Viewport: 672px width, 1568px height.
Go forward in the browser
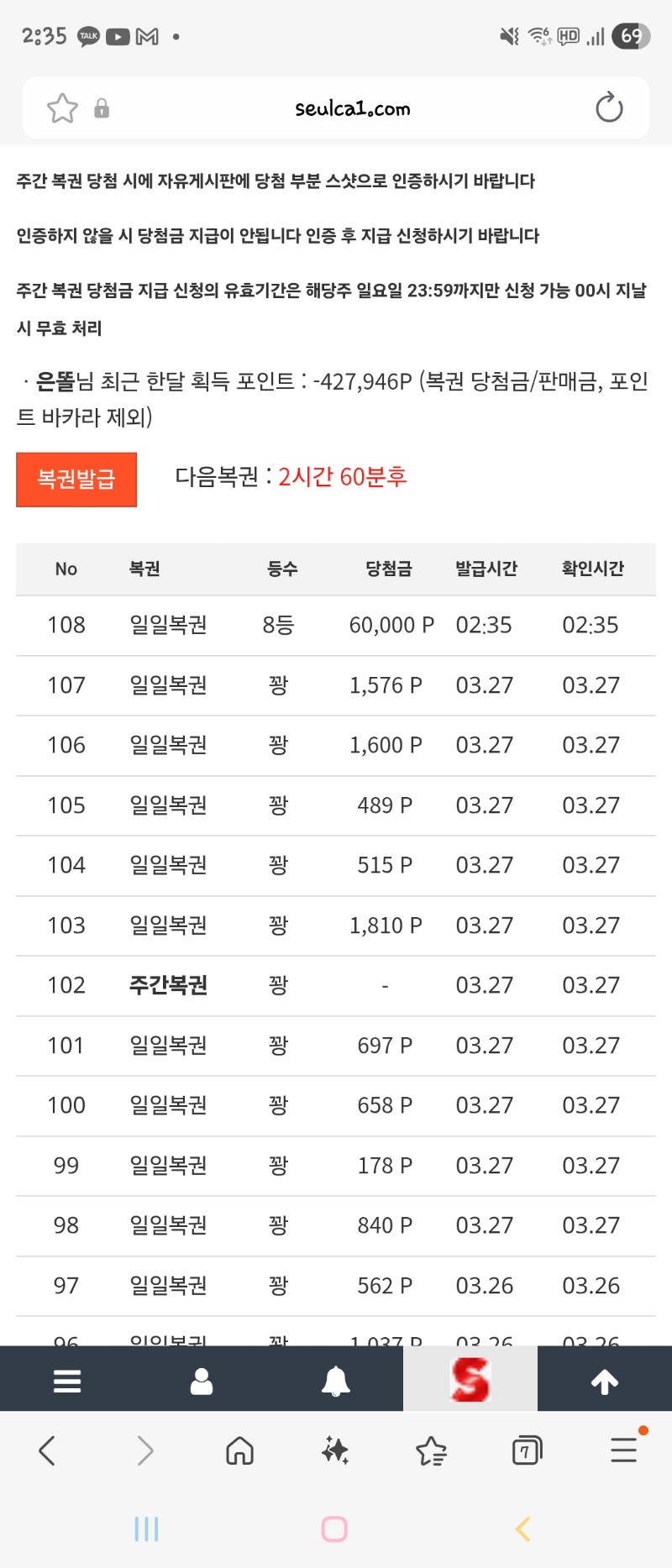(x=145, y=1450)
